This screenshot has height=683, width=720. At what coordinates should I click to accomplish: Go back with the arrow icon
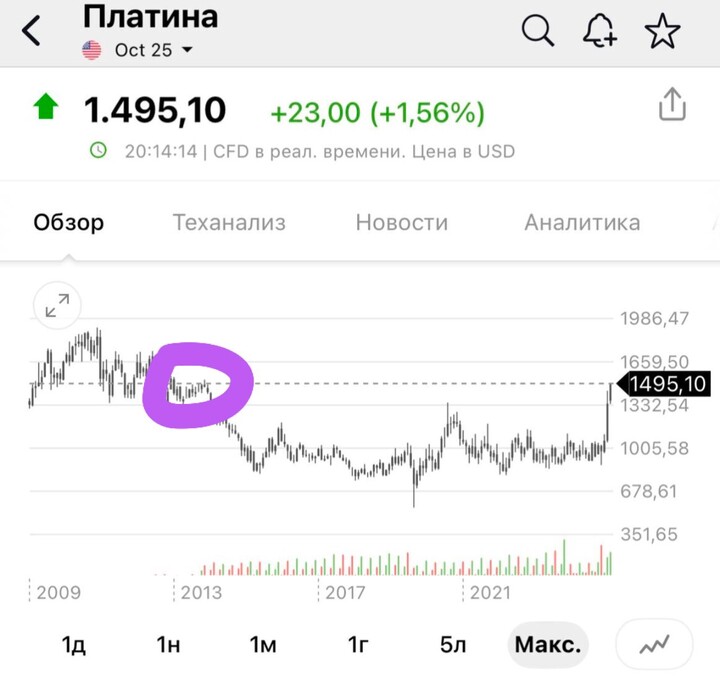click(x=32, y=32)
